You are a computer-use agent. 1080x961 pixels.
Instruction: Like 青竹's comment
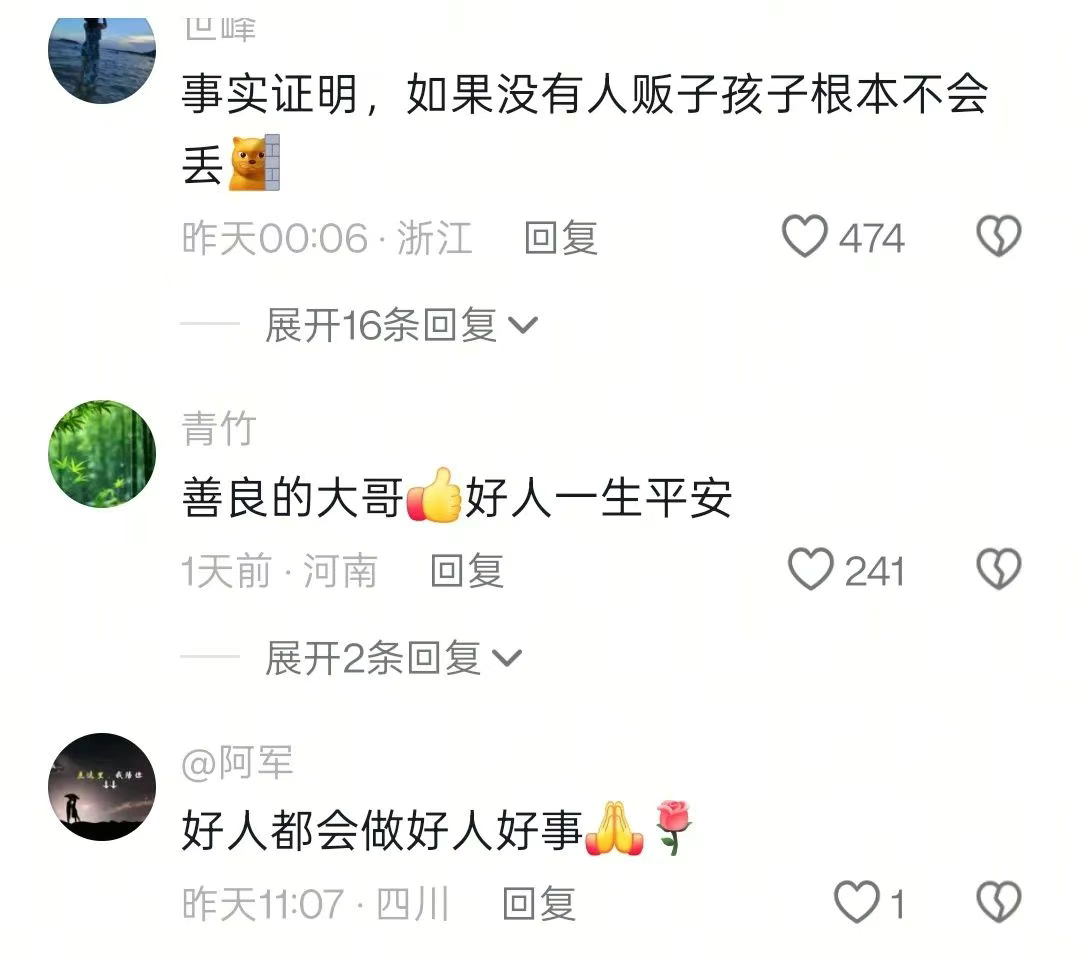[x=811, y=570]
